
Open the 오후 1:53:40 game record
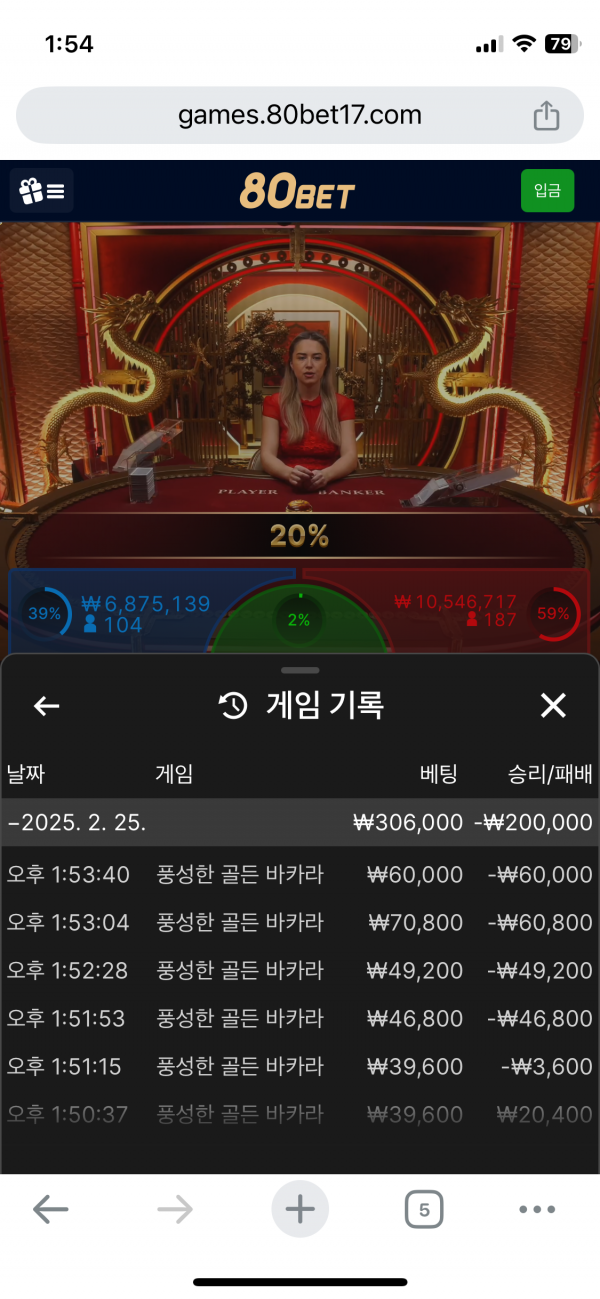click(300, 875)
